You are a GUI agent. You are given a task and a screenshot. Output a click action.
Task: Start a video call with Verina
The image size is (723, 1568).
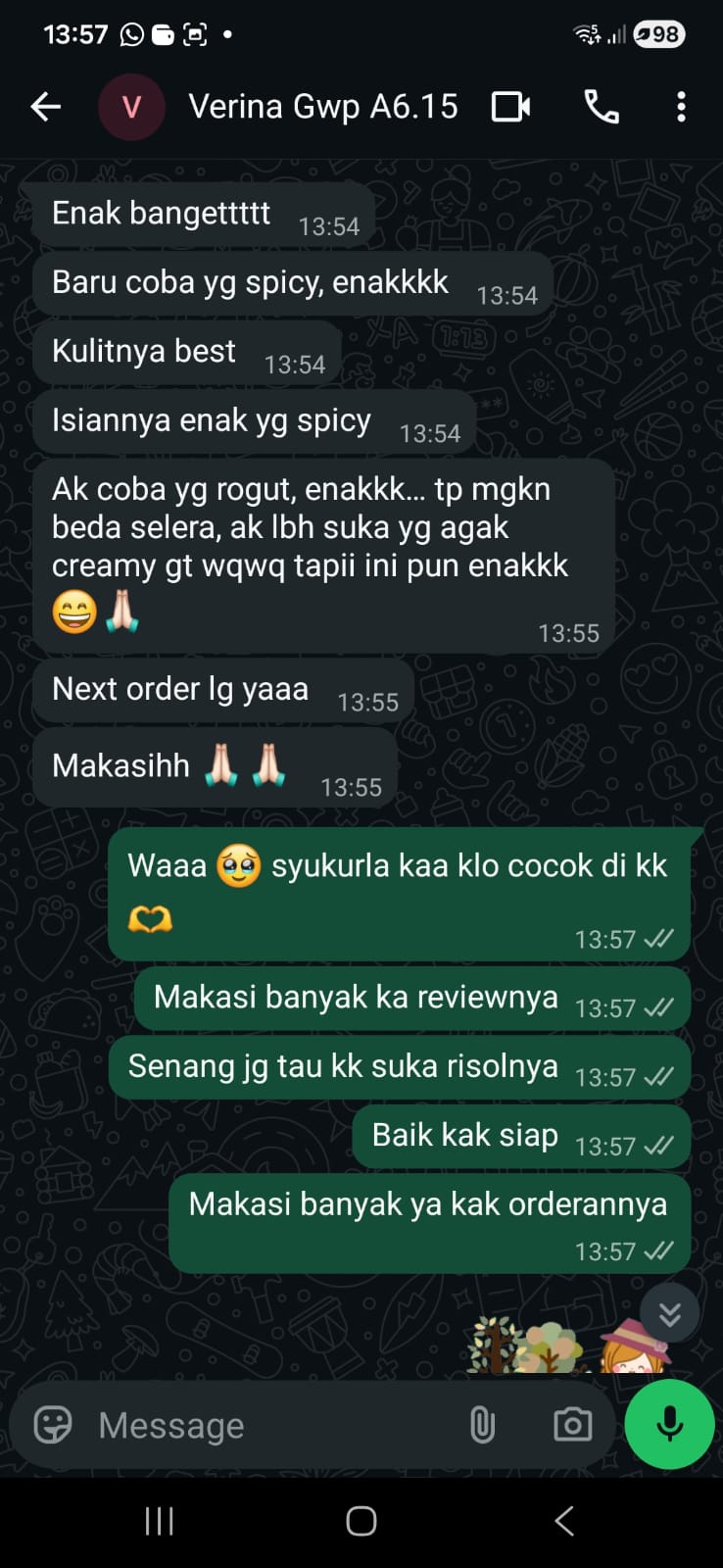(510, 107)
